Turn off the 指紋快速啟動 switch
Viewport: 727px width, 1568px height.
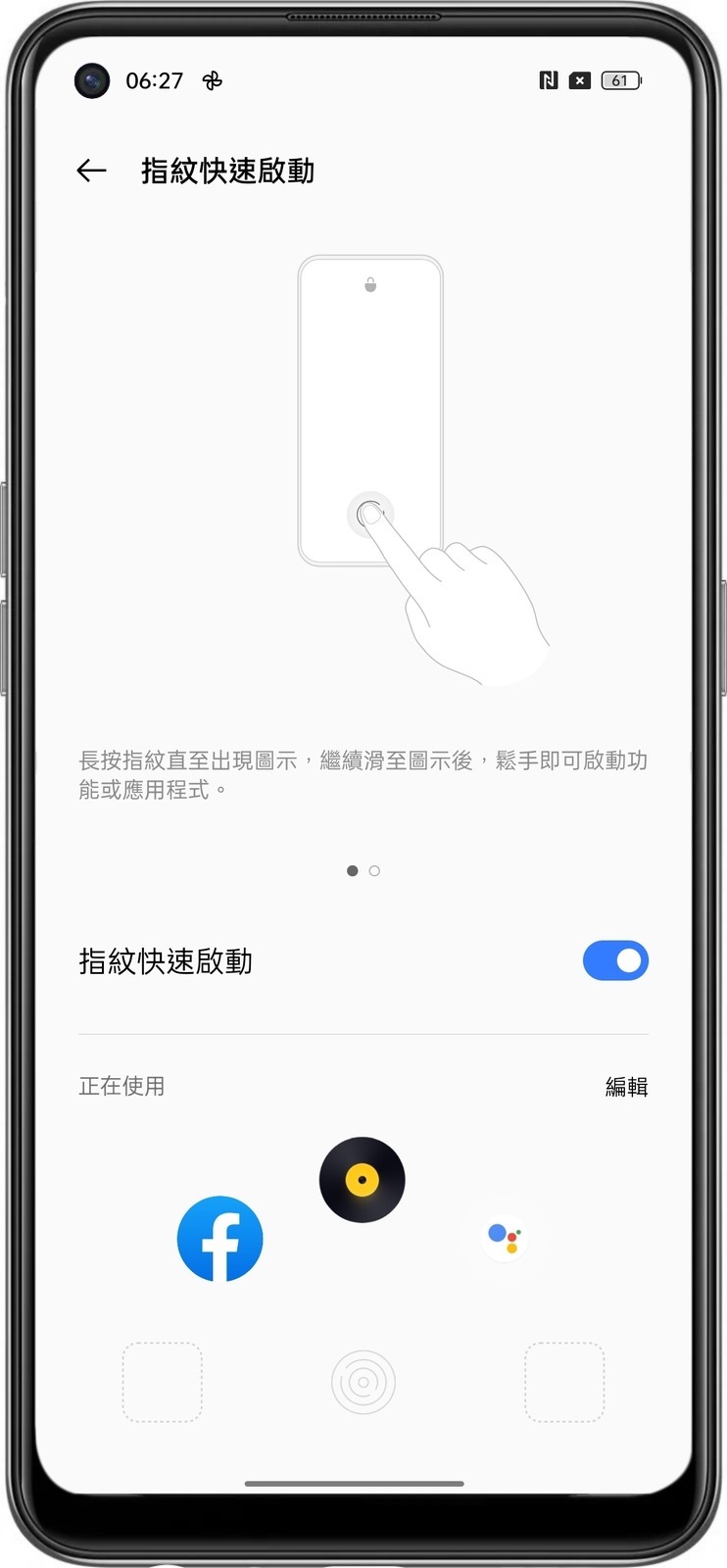(x=615, y=961)
